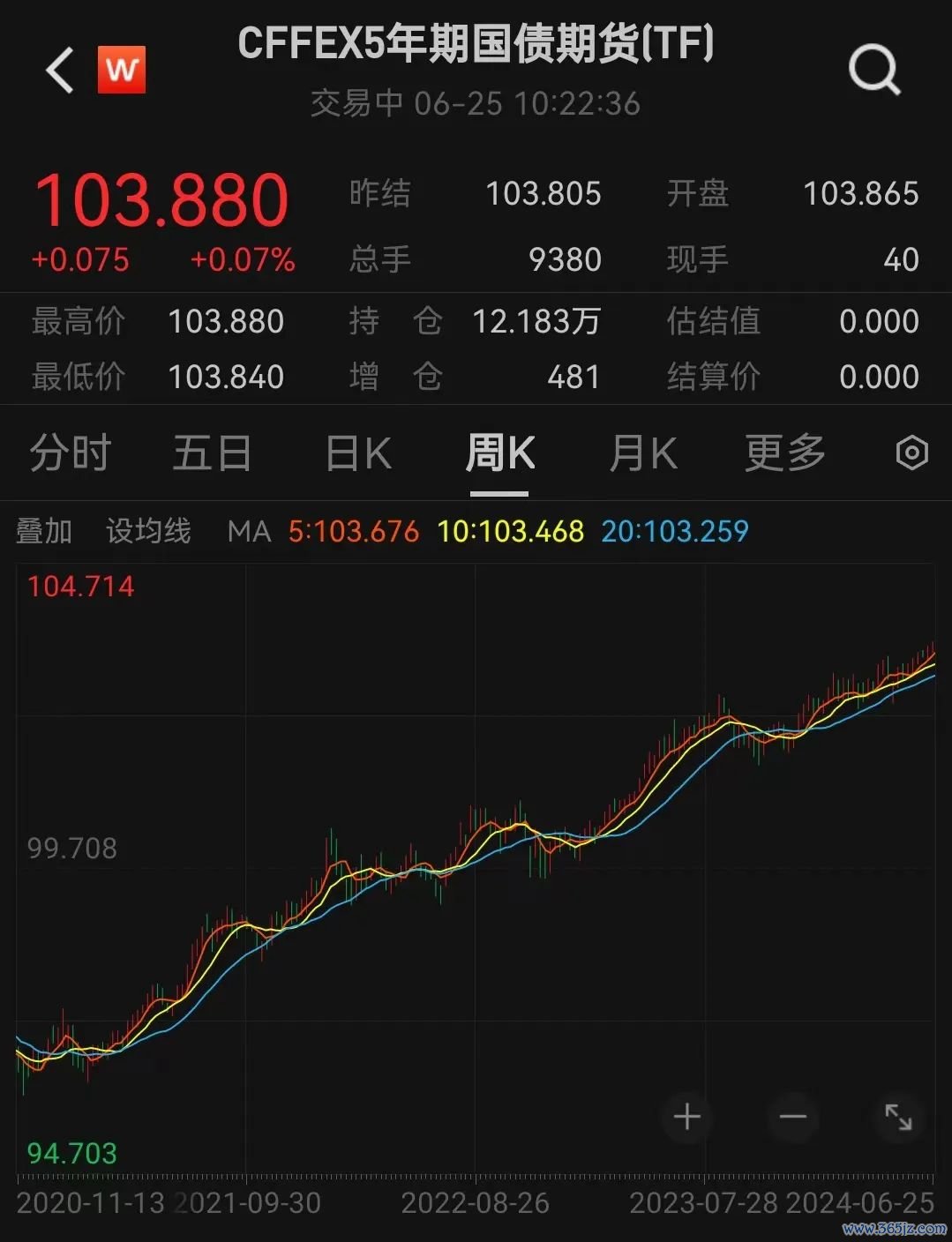The width and height of the screenshot is (952, 1242).
Task: Open the search magnifier icon
Action: [873, 71]
